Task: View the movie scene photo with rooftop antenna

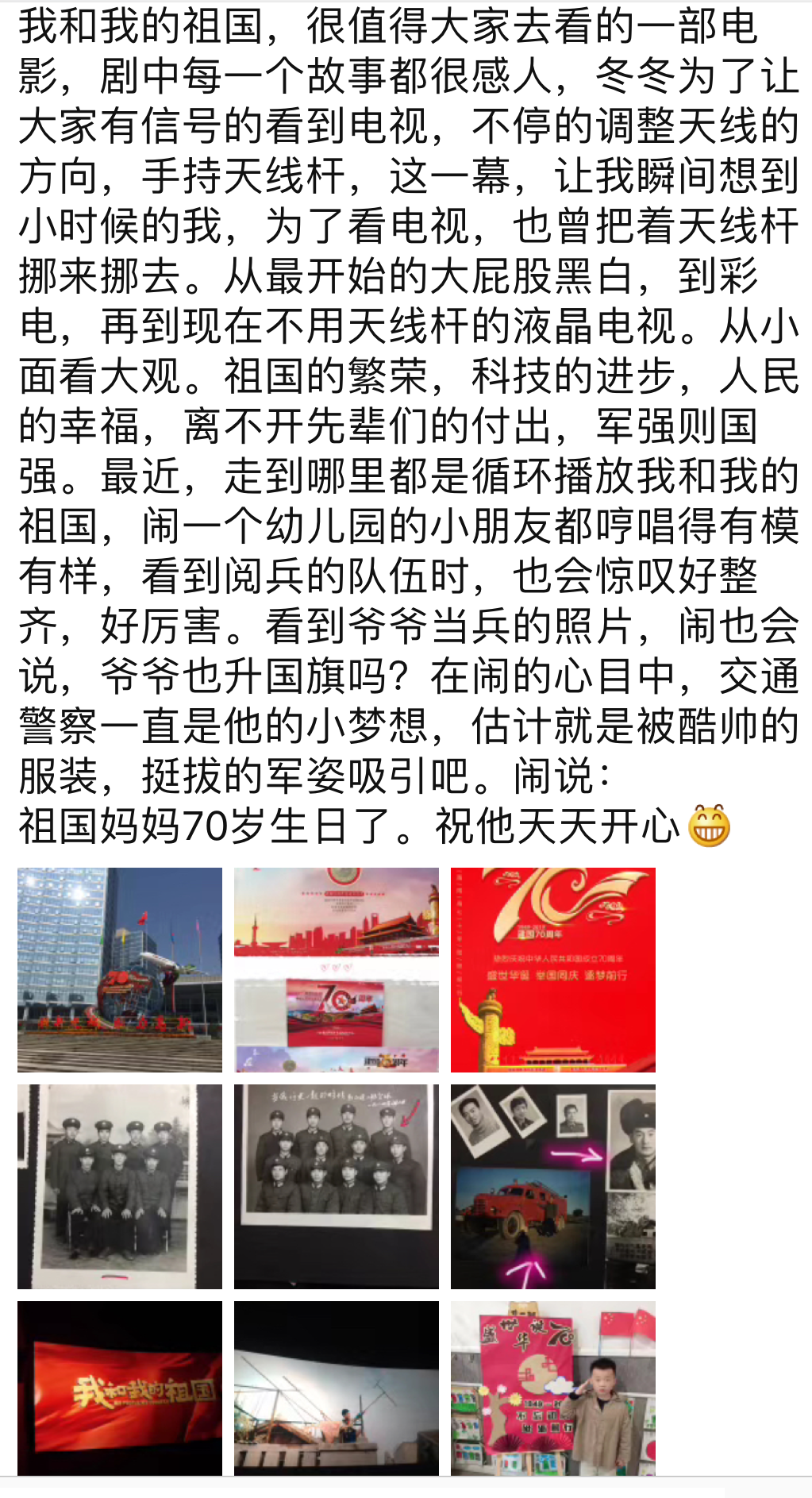Action: [337, 1388]
